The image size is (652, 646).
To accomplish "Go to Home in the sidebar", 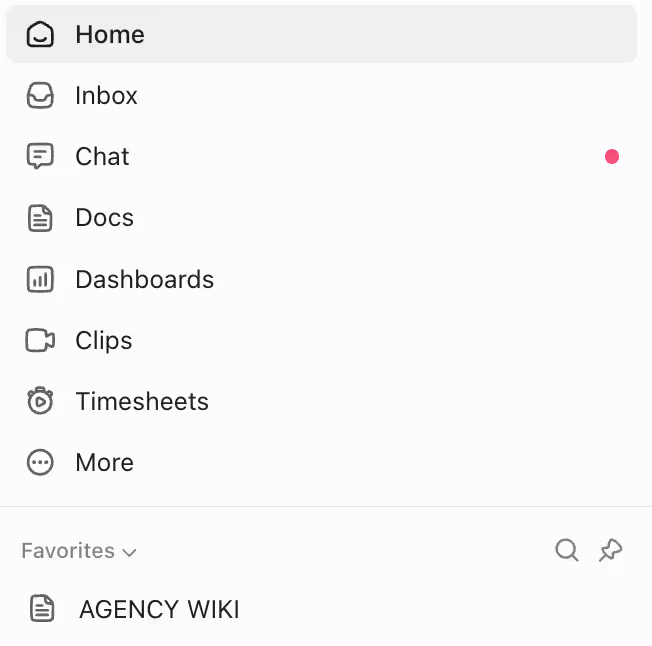I will [110, 35].
